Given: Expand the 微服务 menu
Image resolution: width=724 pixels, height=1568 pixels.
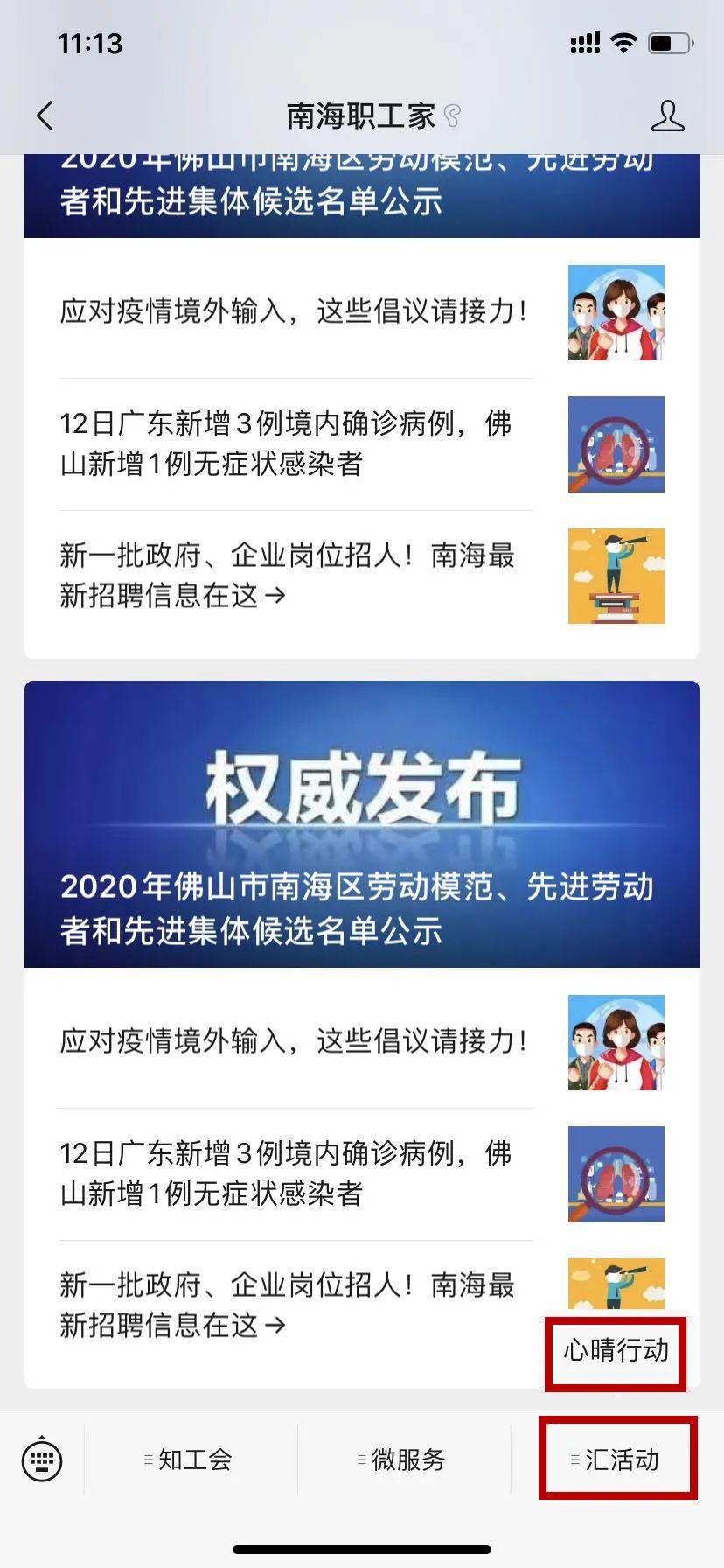Looking at the screenshot, I should (404, 1459).
